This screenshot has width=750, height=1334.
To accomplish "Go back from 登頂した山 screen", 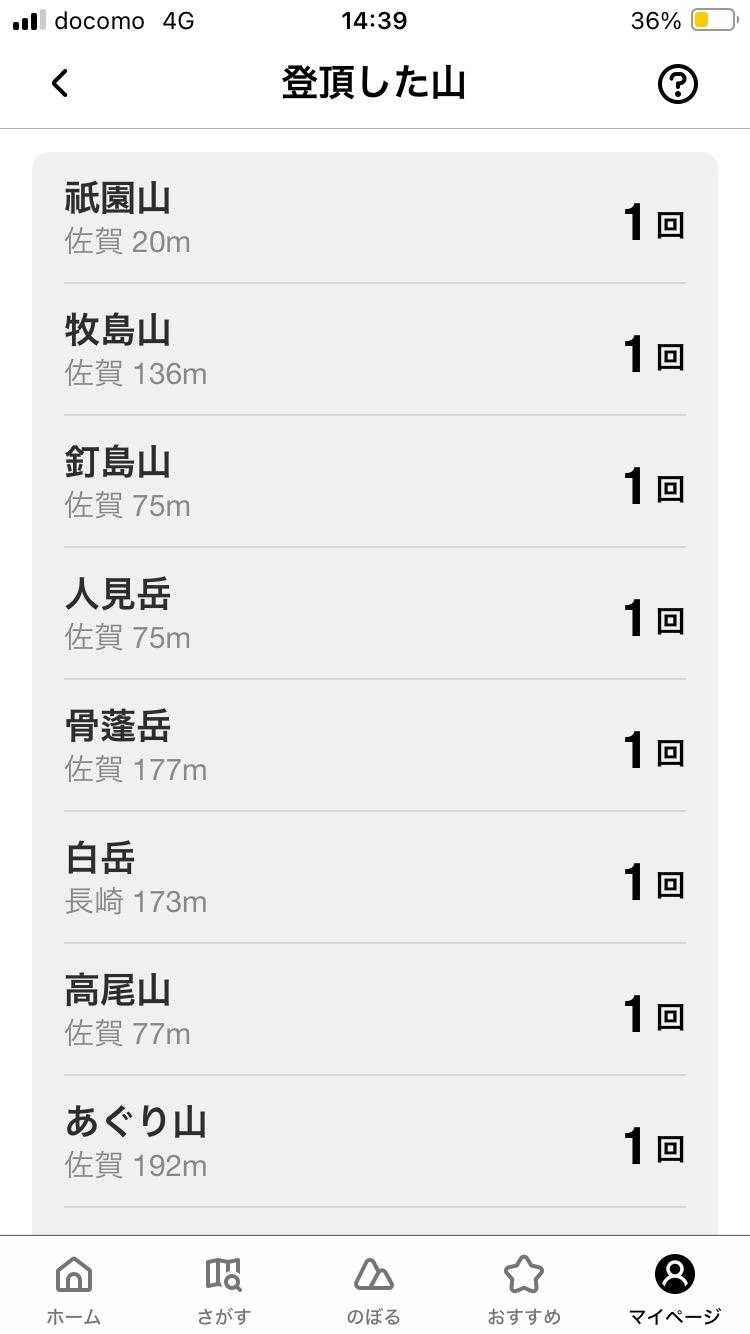I will point(60,84).
